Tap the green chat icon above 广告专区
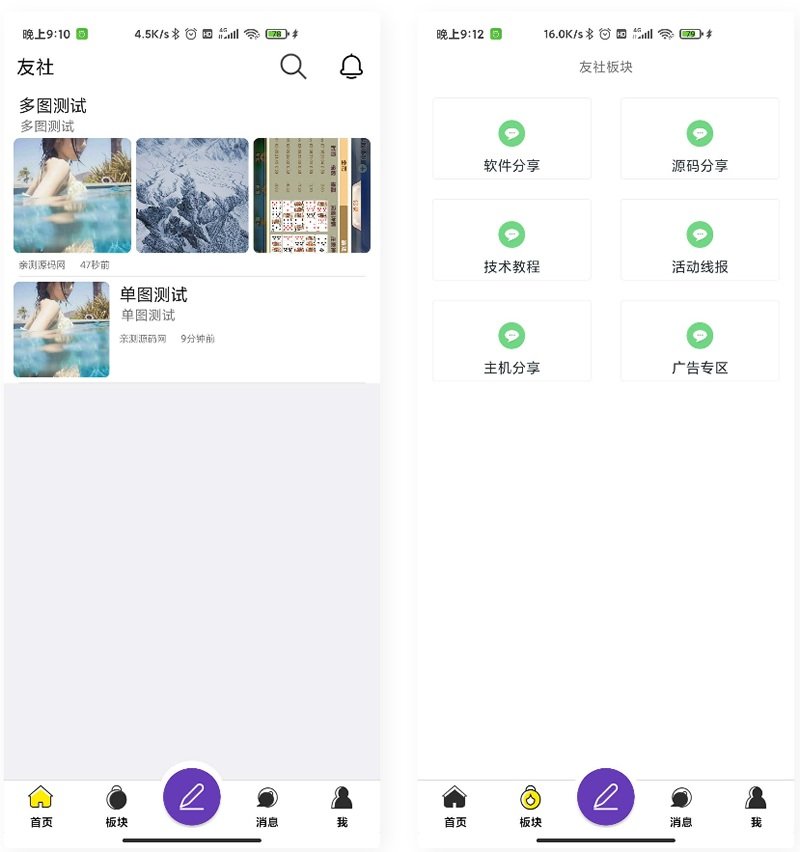The image size is (800, 852). [699, 335]
